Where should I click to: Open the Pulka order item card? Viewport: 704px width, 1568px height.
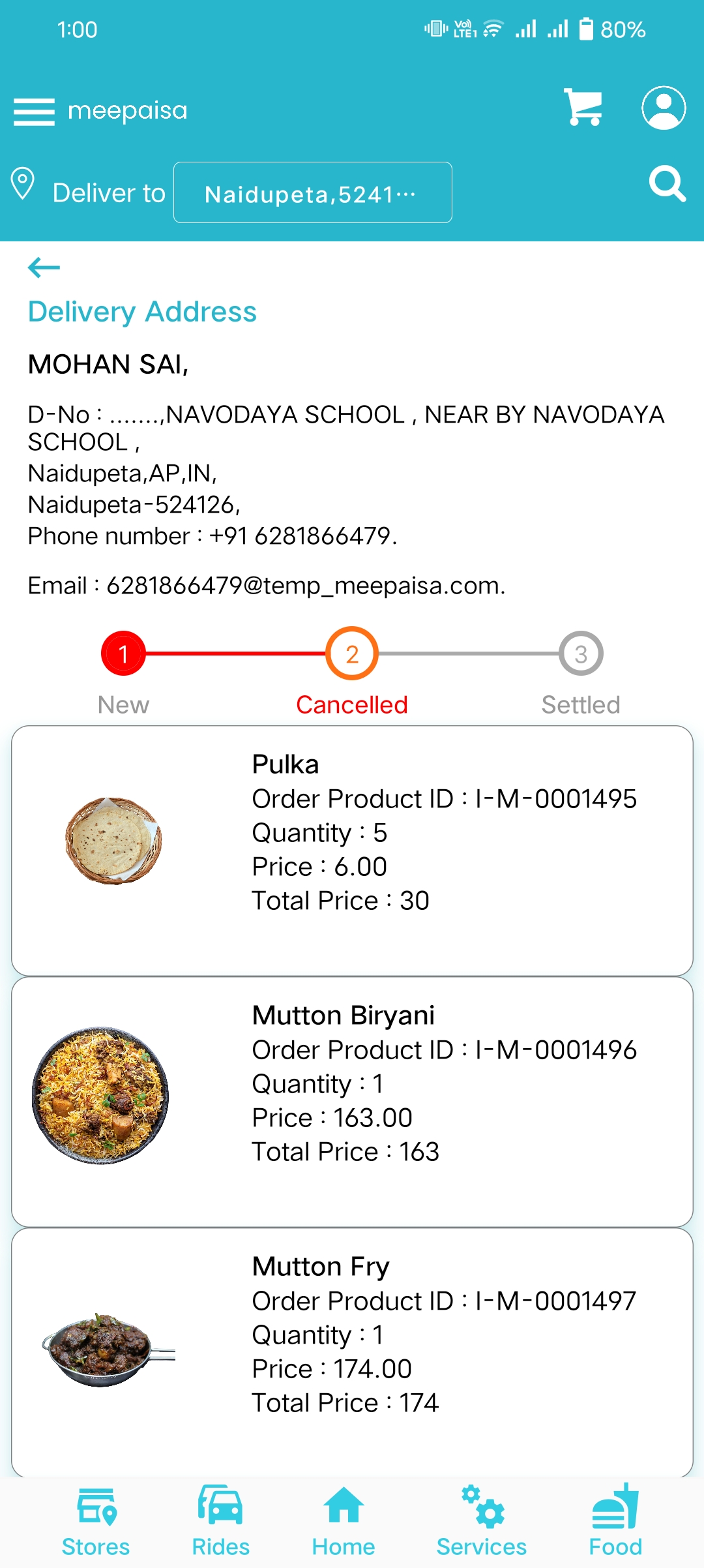click(352, 851)
